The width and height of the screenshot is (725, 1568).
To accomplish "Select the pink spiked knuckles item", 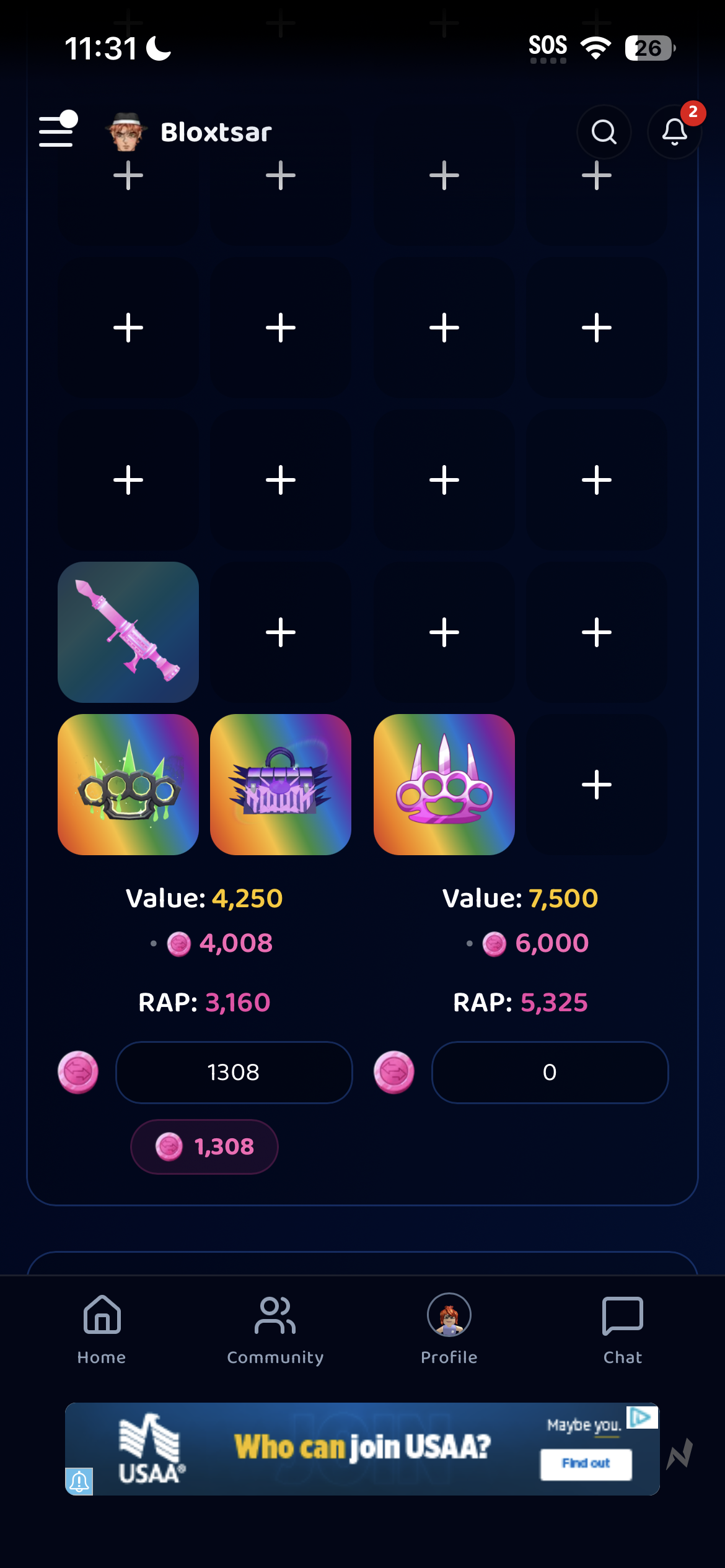I will pos(444,785).
